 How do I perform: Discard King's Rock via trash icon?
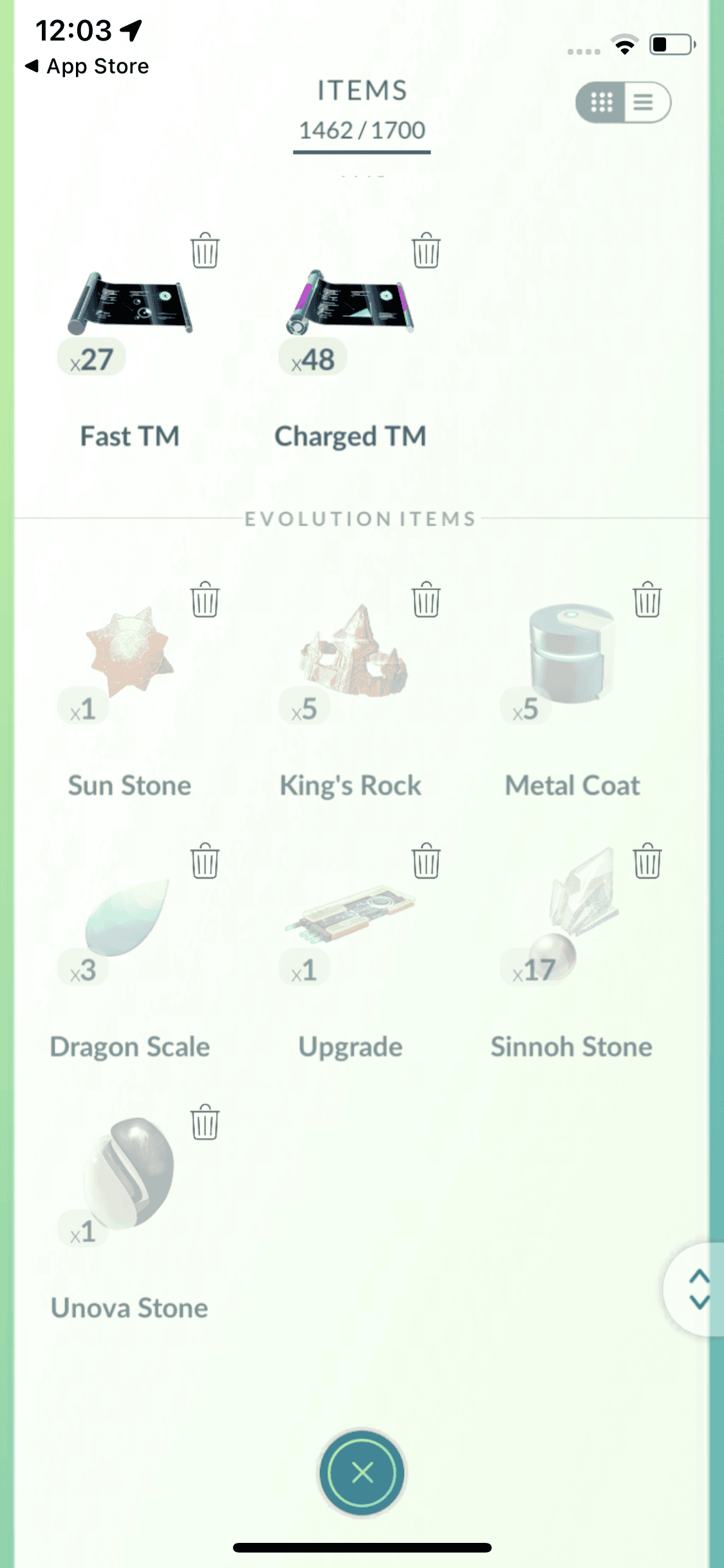[426, 599]
